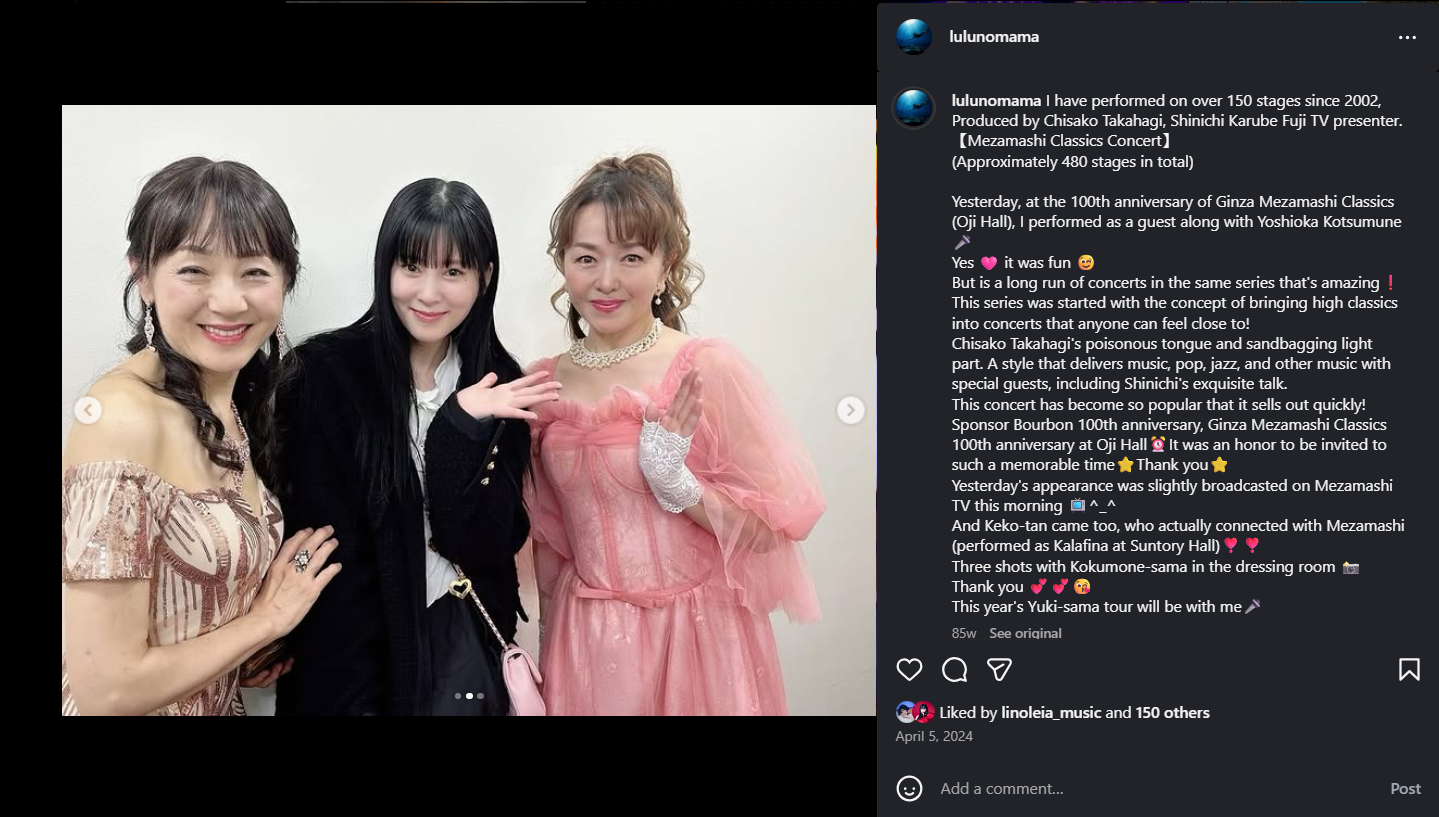Screen dimensions: 1439x817
Task: Tap Post to submit the comment
Action: click(x=1405, y=789)
